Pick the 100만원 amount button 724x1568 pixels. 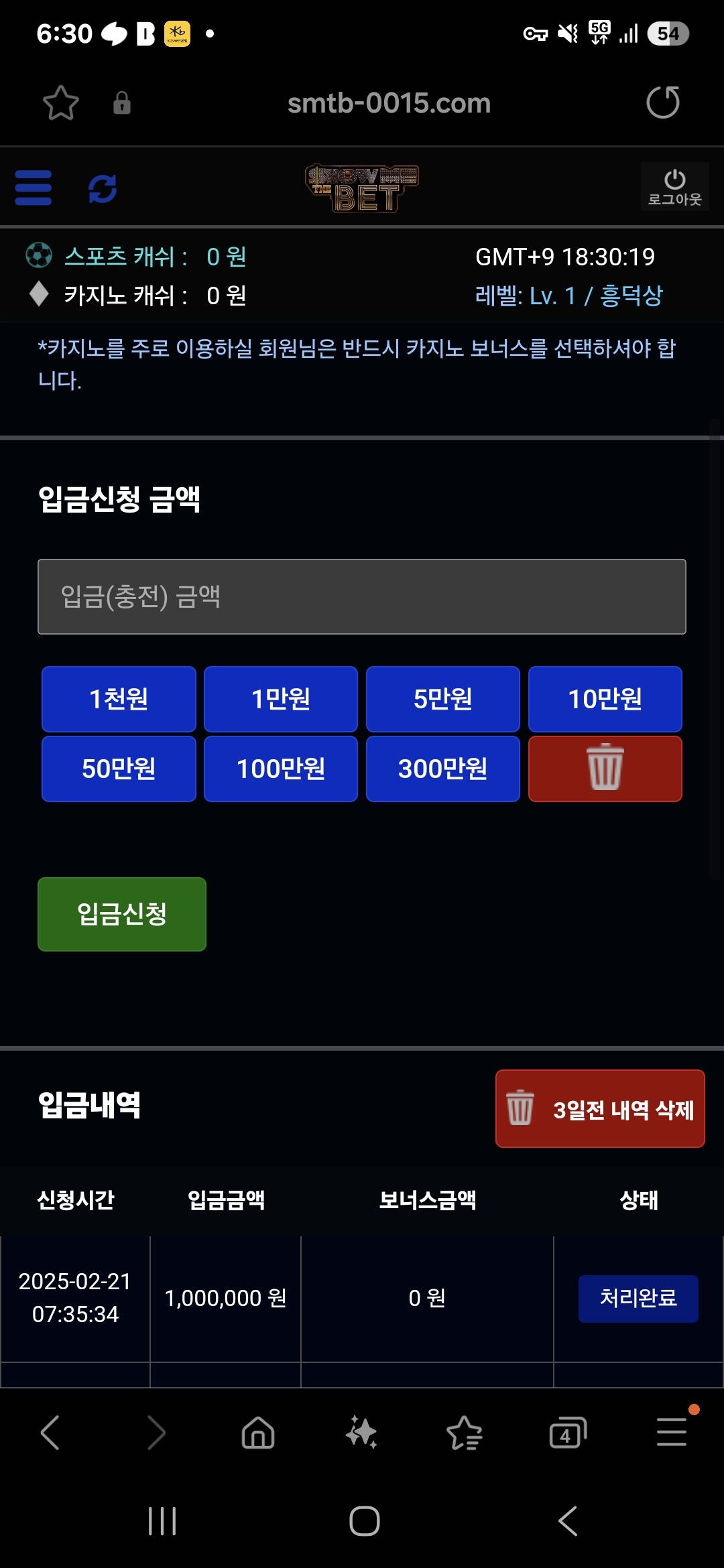click(281, 769)
